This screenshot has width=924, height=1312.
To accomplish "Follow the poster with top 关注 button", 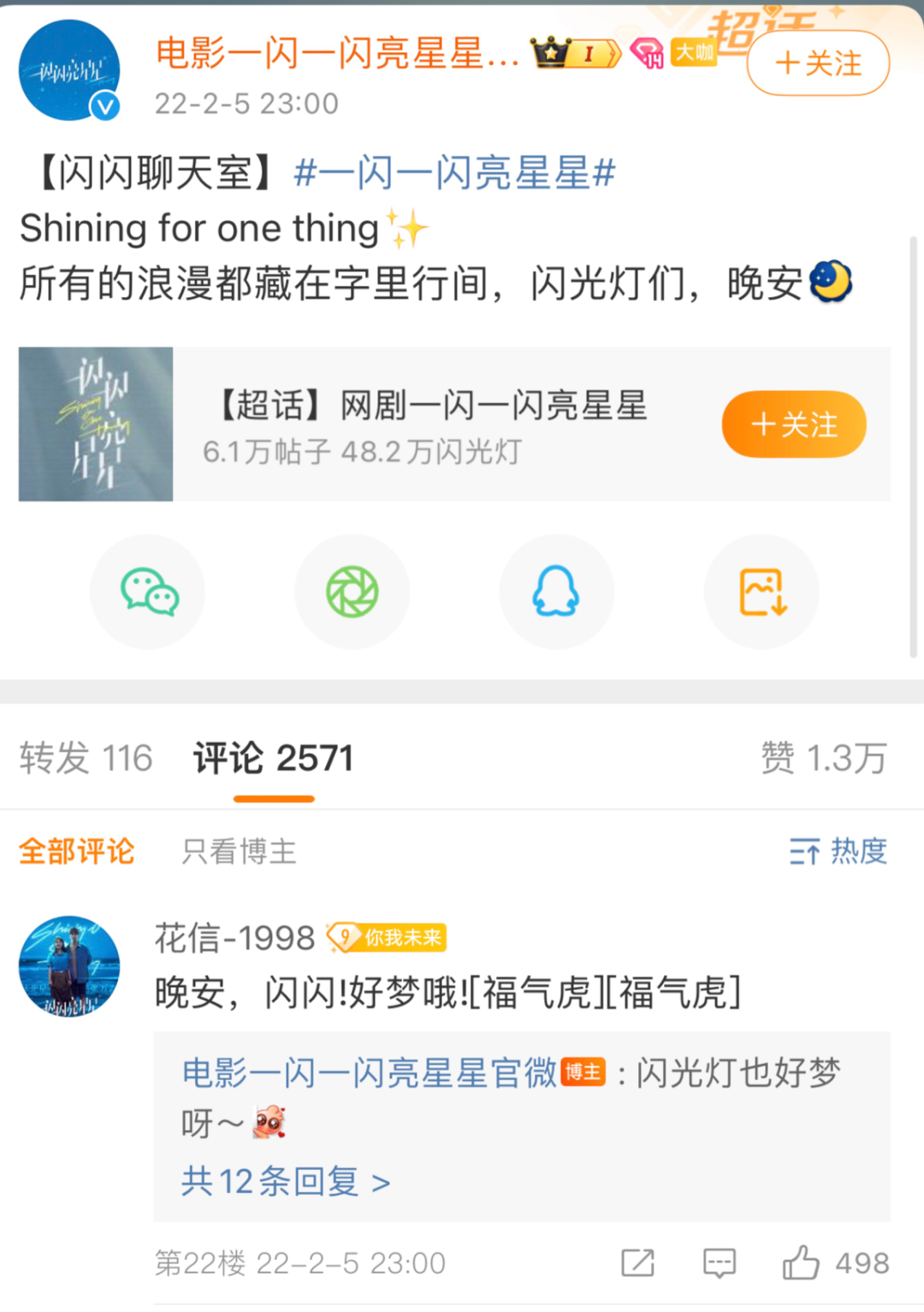I will click(818, 63).
